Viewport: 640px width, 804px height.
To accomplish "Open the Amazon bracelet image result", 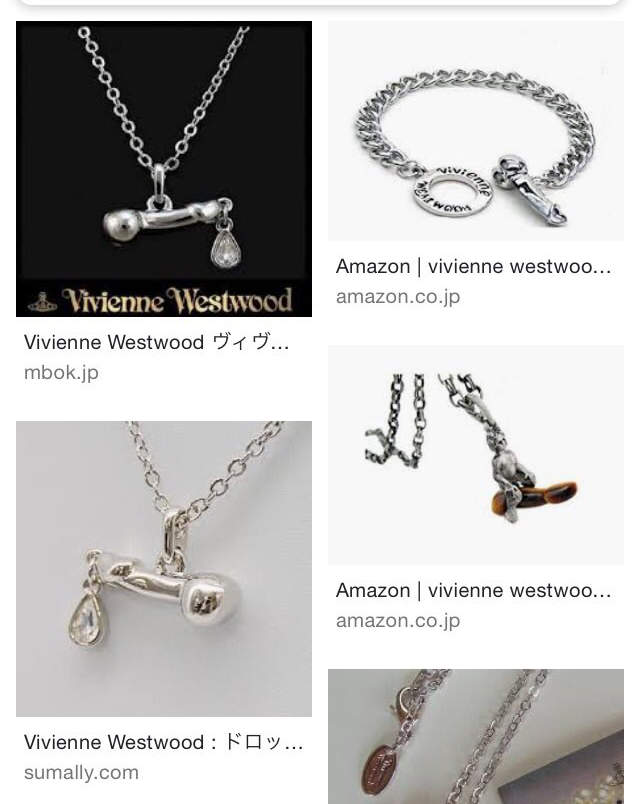I will 475,132.
